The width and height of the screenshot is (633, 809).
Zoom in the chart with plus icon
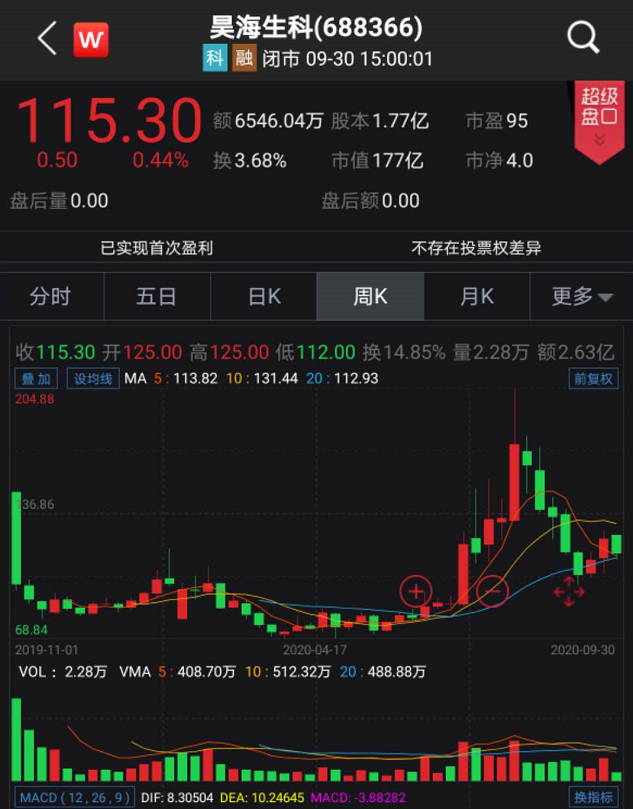416,591
